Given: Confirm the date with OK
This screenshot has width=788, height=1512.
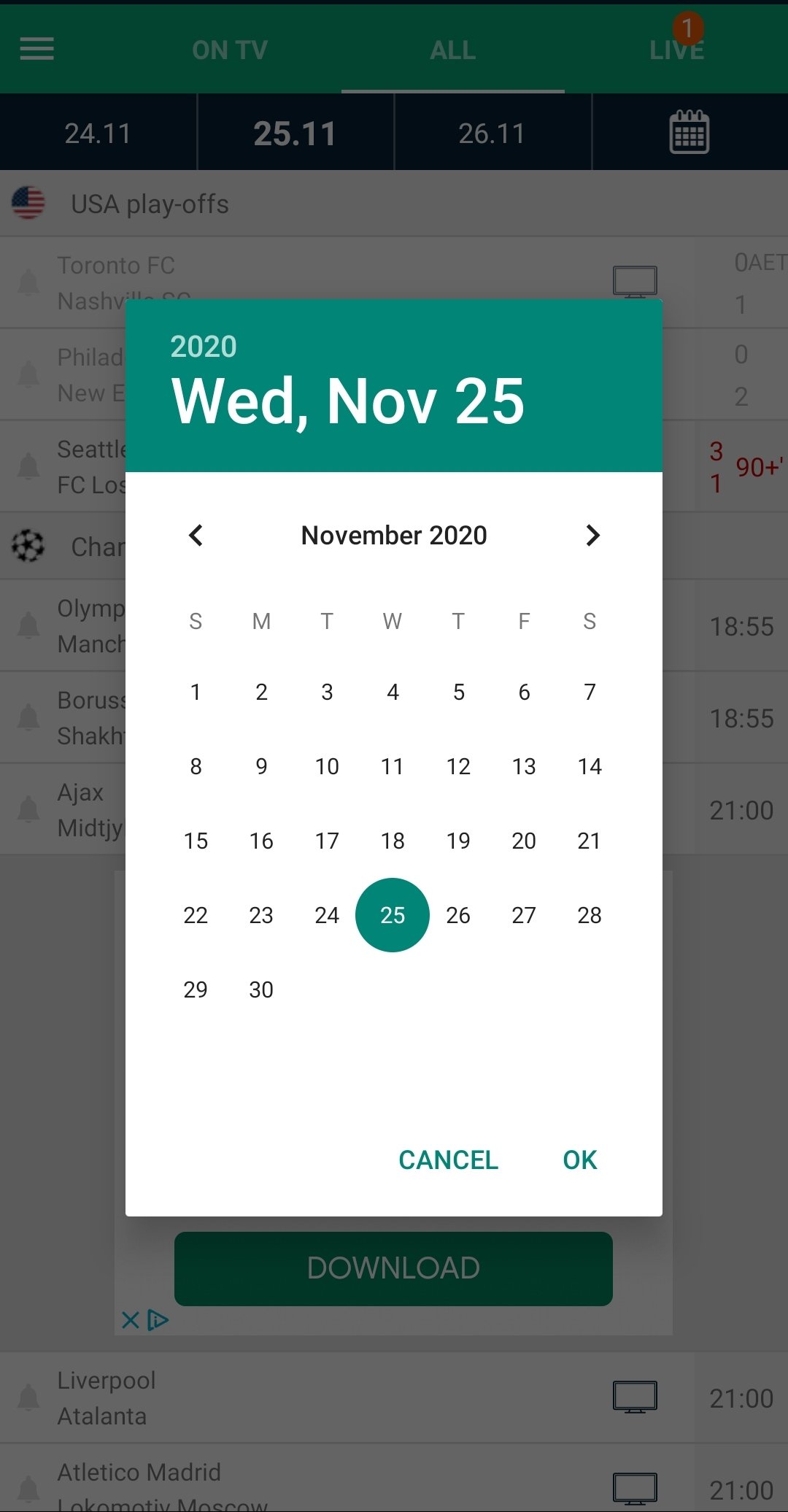Looking at the screenshot, I should [x=580, y=1160].
